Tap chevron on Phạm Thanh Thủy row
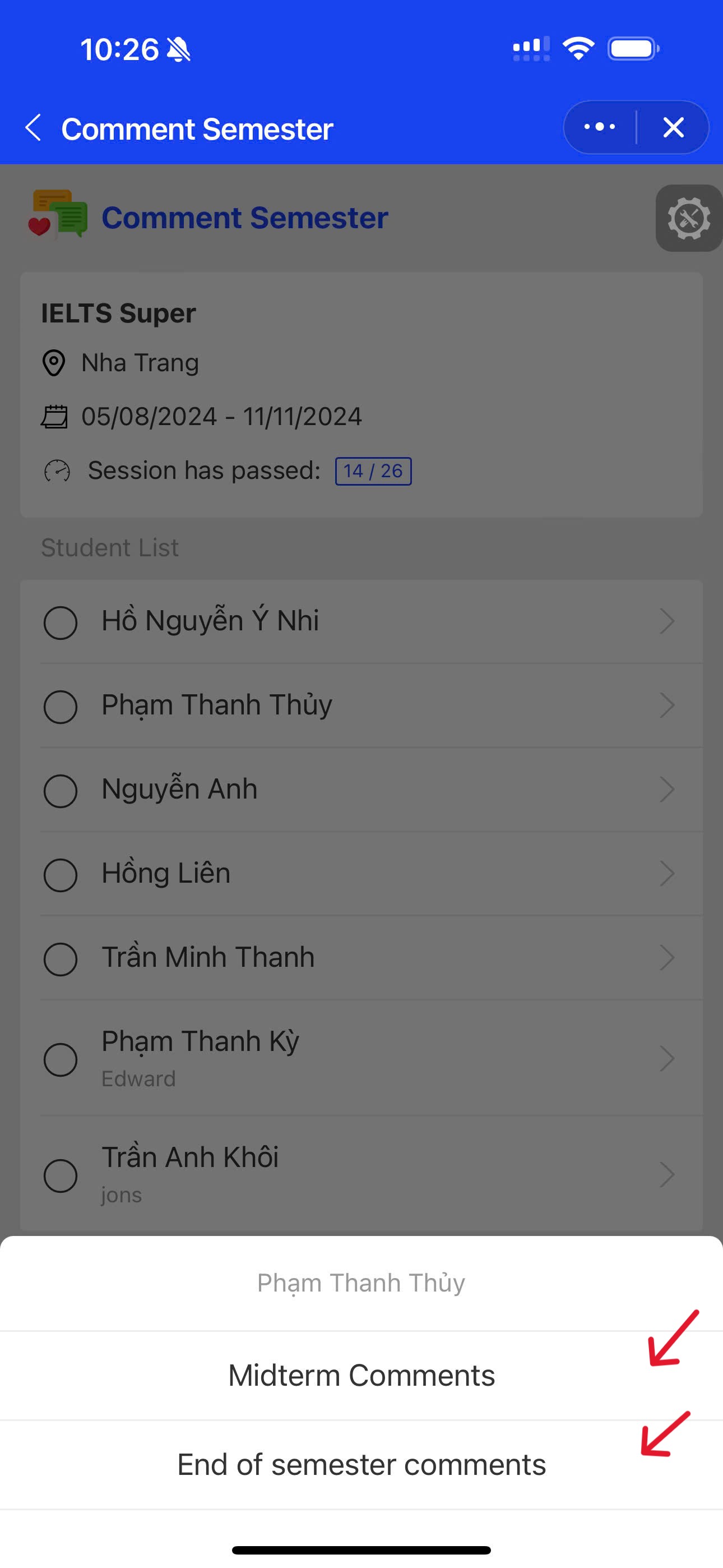The height and width of the screenshot is (1568, 723). pos(667,705)
